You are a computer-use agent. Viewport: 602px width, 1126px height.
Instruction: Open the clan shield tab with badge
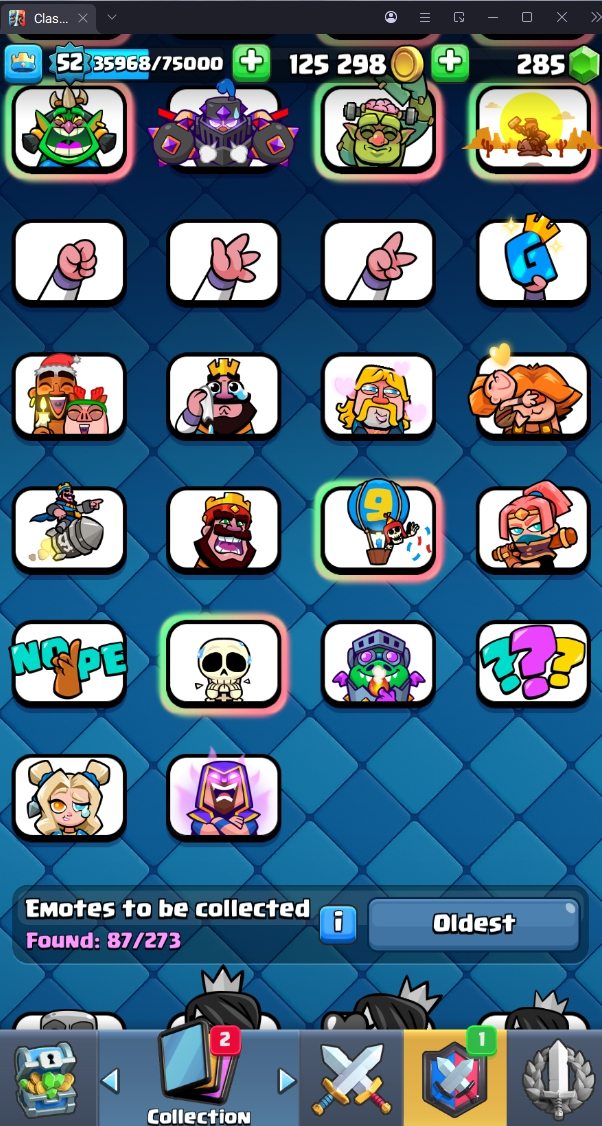454,1078
